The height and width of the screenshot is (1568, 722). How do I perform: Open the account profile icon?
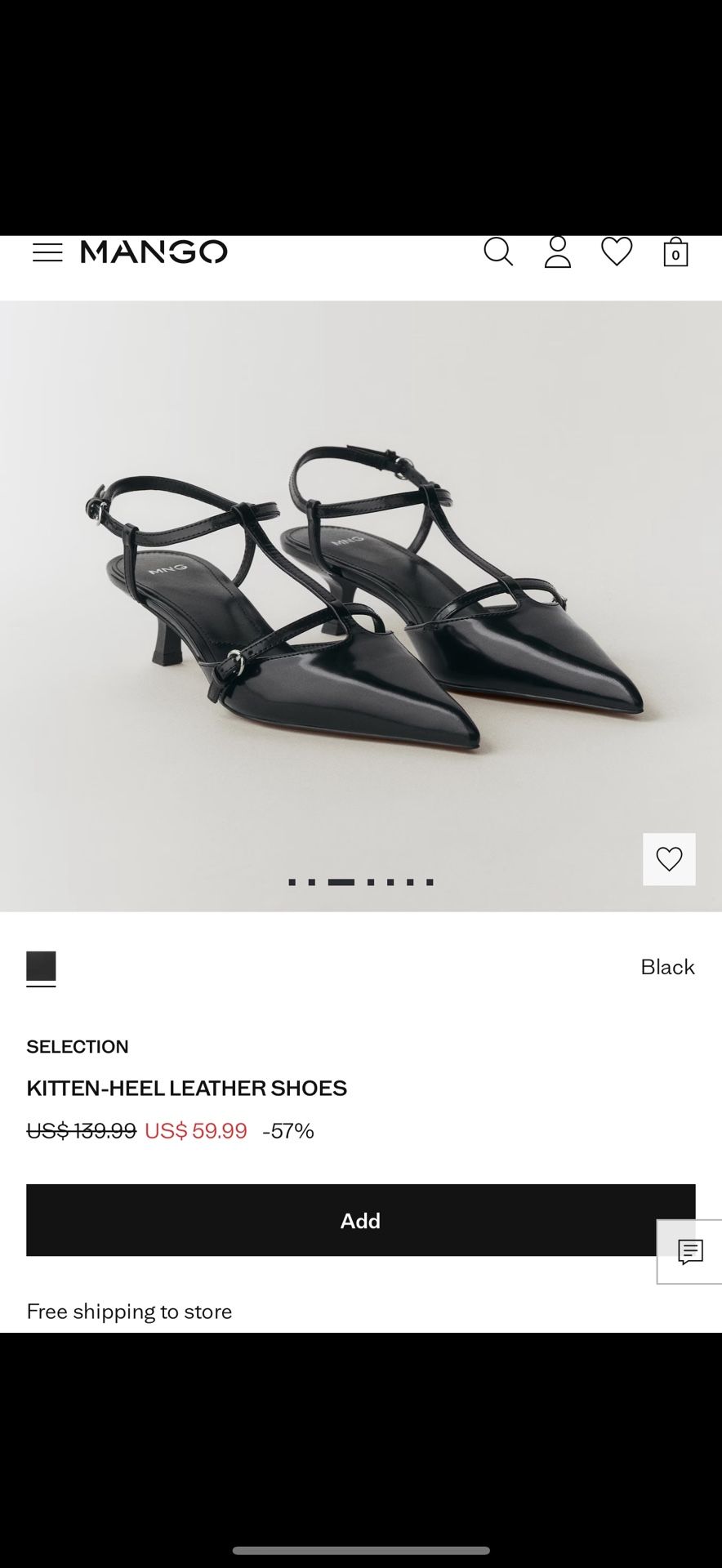pos(558,252)
